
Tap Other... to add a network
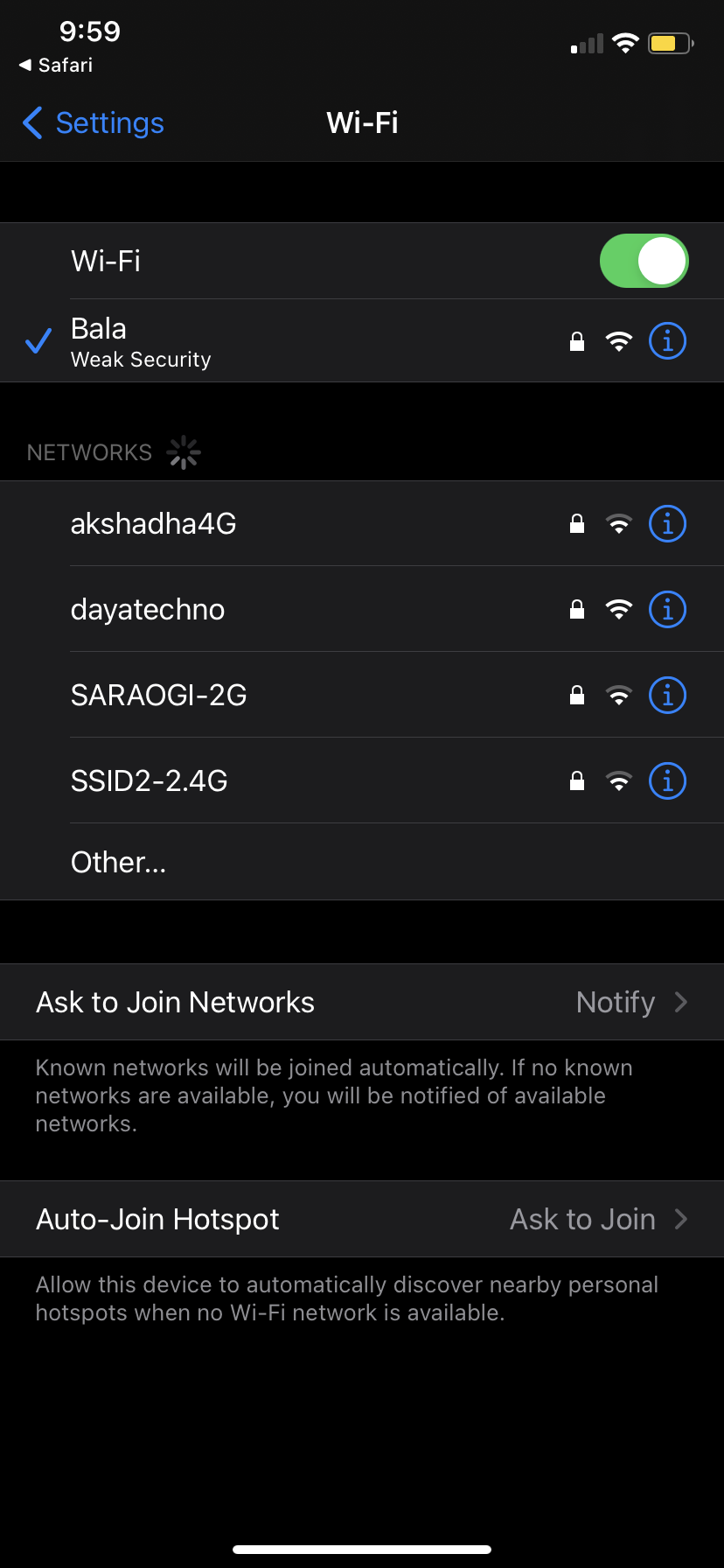click(119, 863)
